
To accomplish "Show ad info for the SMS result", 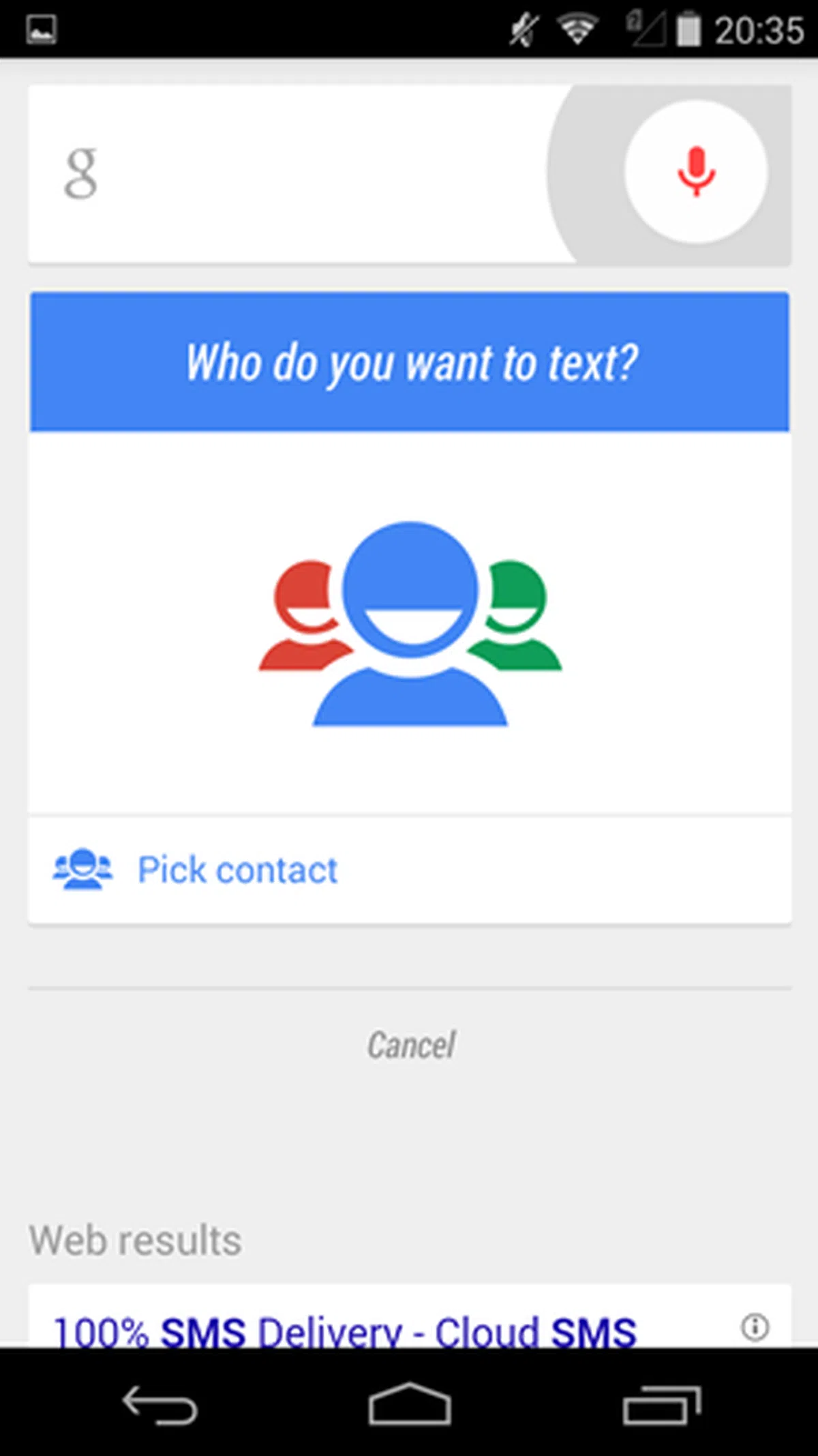I will coord(755,1327).
